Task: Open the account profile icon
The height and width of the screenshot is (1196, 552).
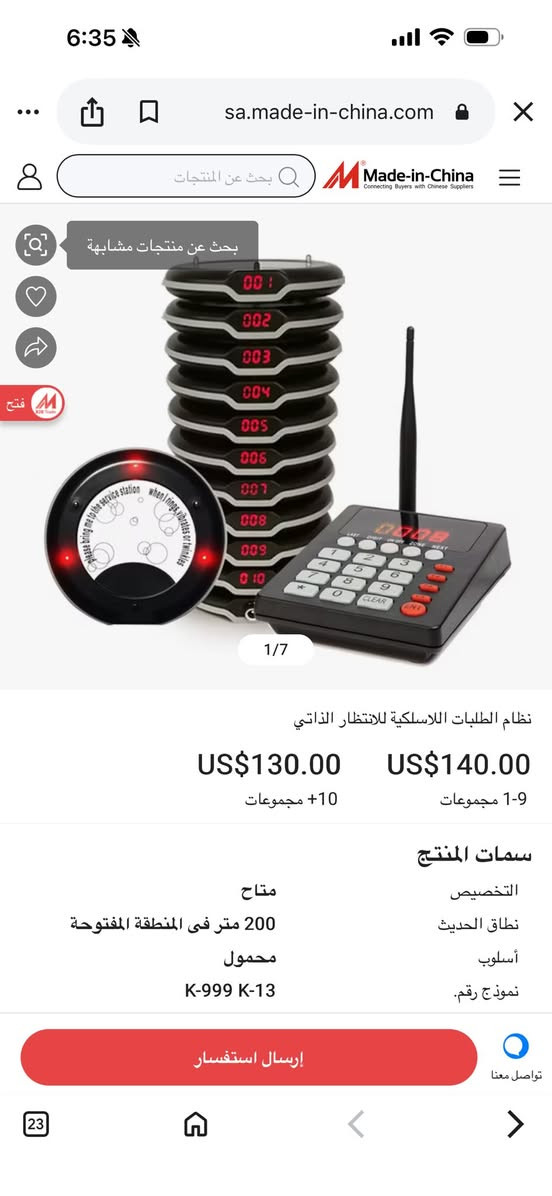Action: [30, 177]
